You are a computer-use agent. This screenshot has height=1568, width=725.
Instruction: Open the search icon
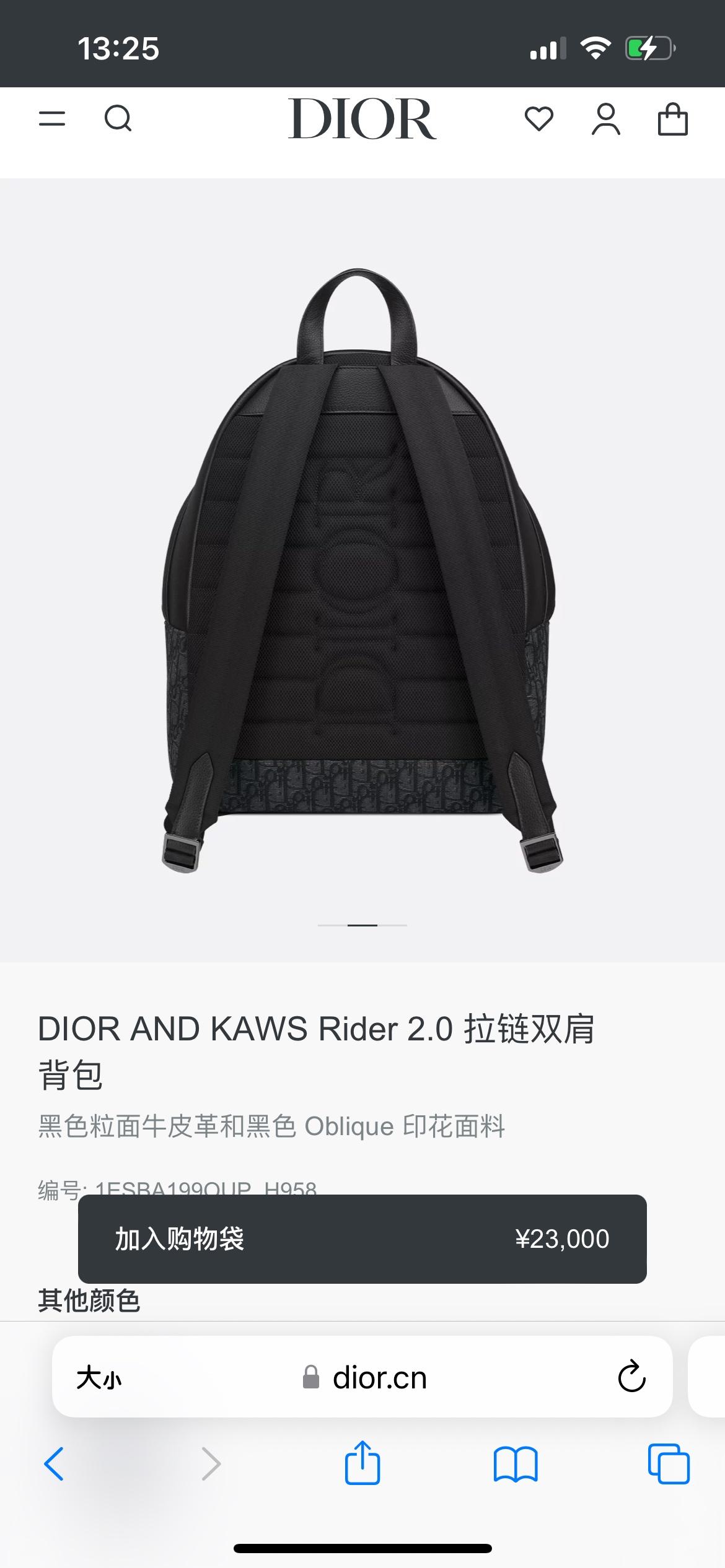pos(118,118)
